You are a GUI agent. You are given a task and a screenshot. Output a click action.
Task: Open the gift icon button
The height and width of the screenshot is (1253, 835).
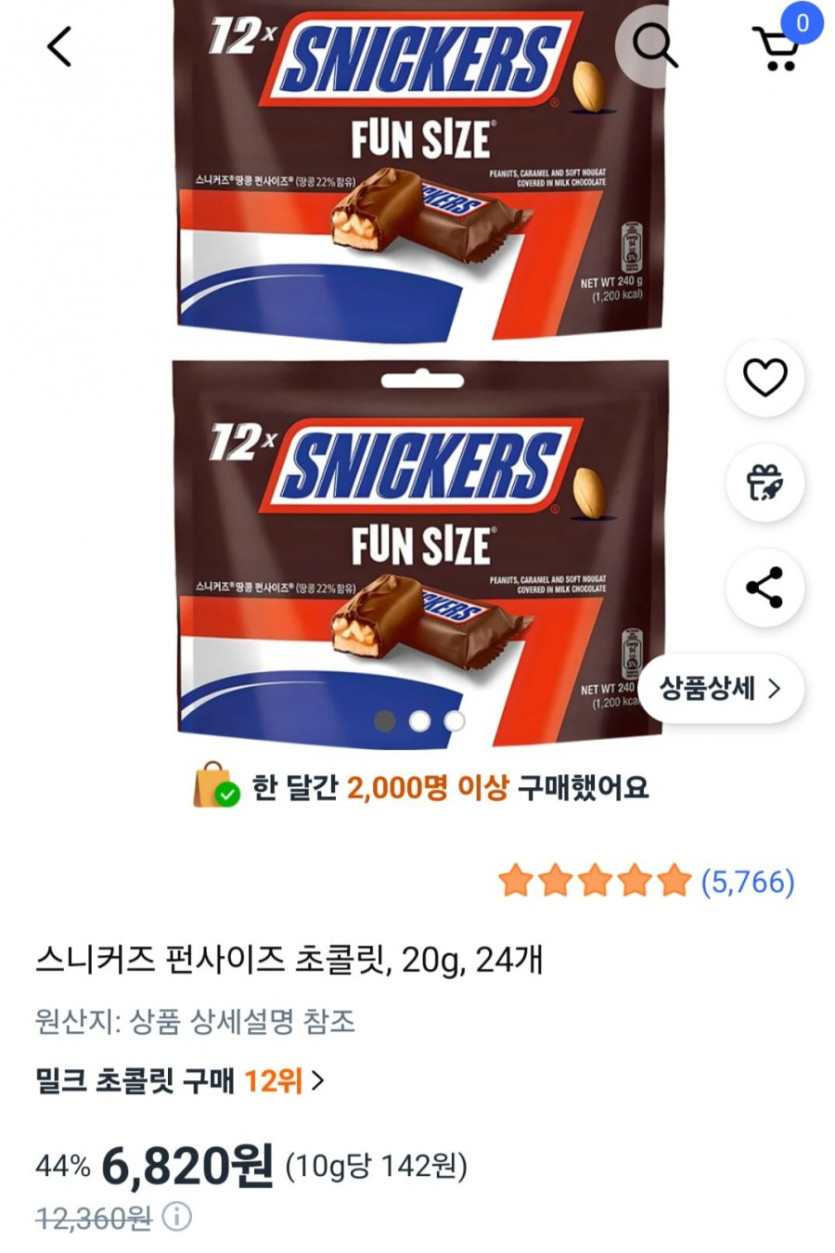[765, 483]
